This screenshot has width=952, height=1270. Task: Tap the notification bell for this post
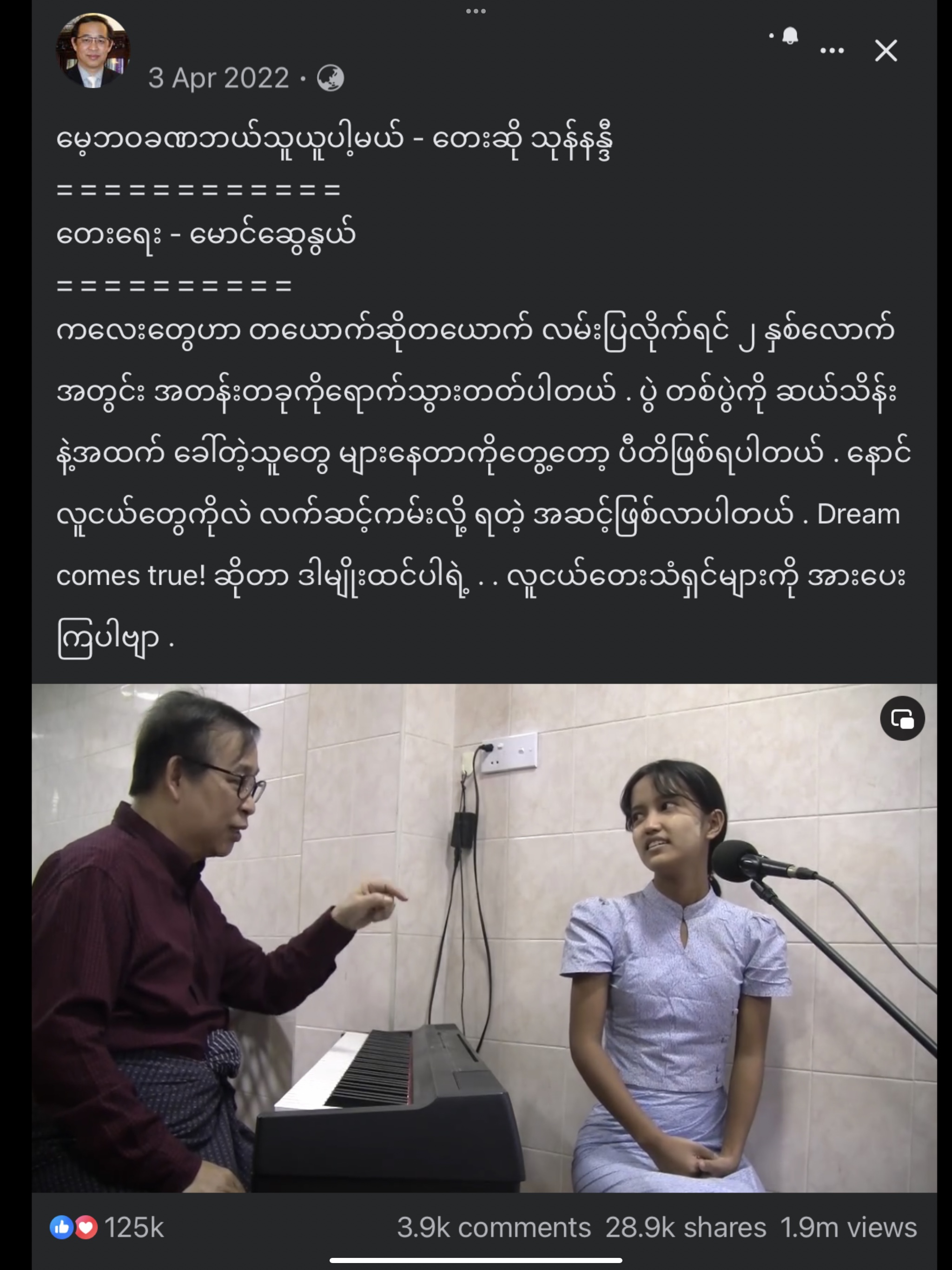[x=790, y=36]
